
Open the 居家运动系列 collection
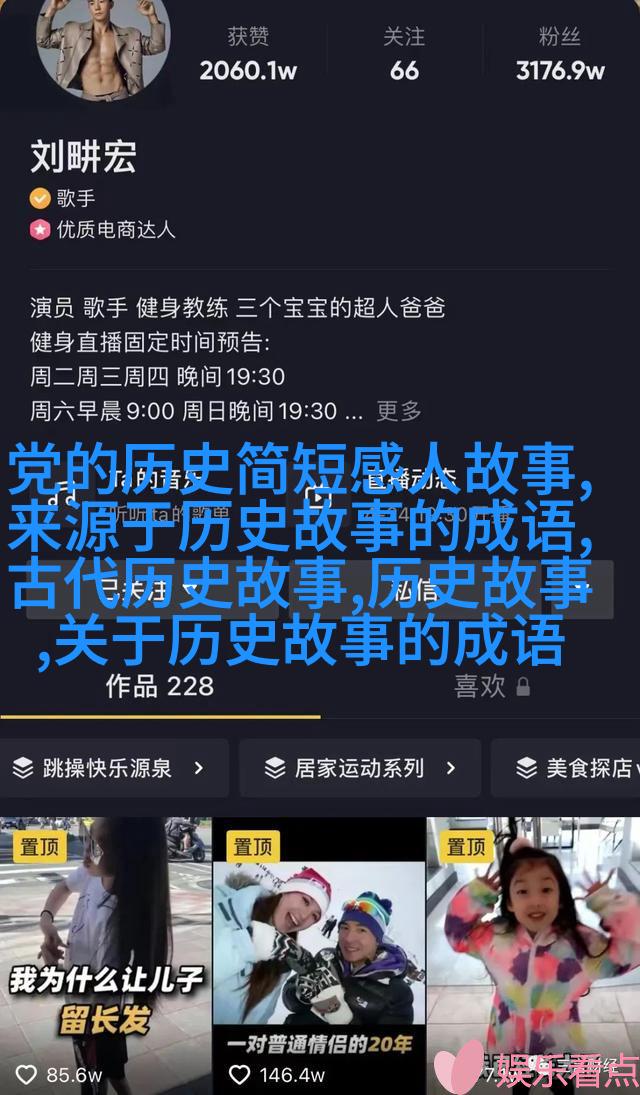tap(360, 768)
